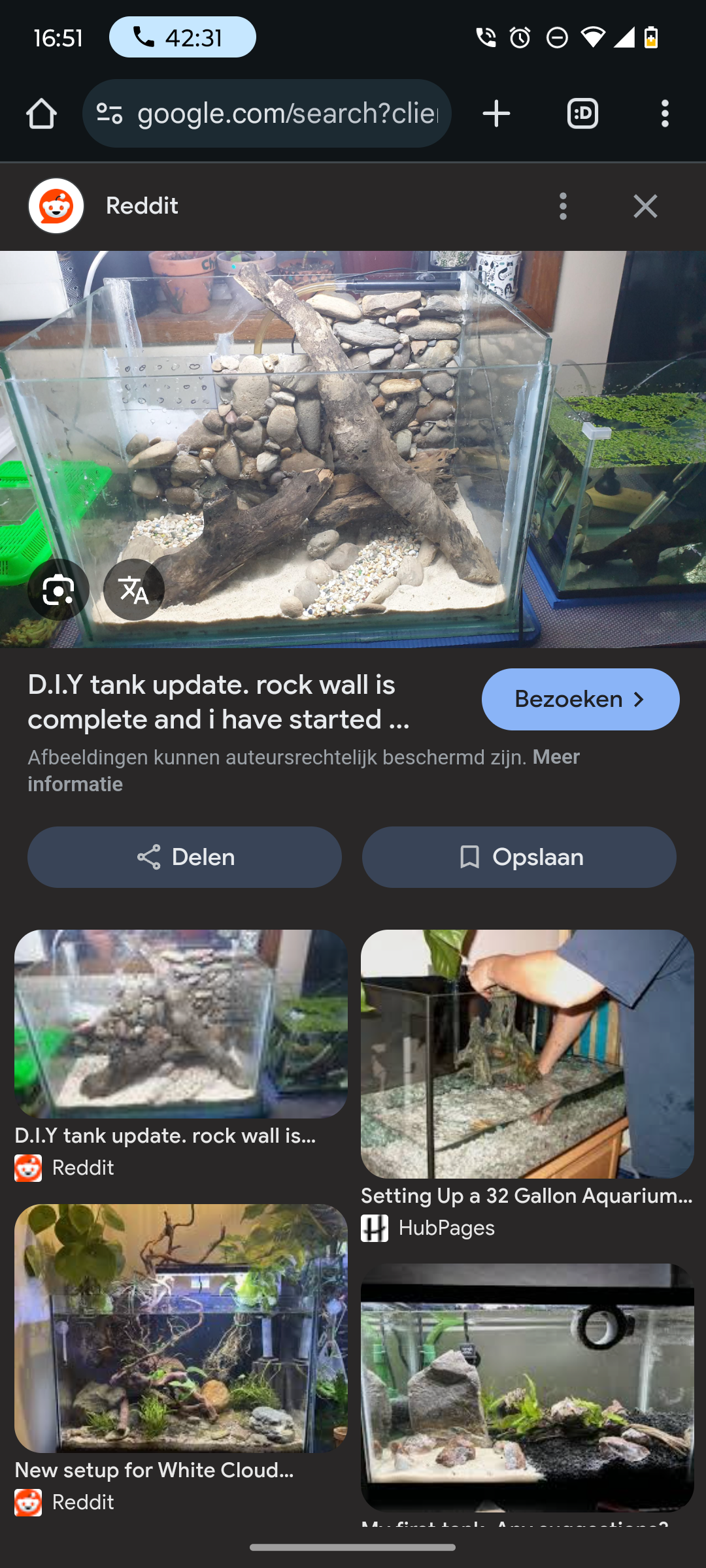Share the image with Delen
The image size is (706, 1568).
point(184,857)
